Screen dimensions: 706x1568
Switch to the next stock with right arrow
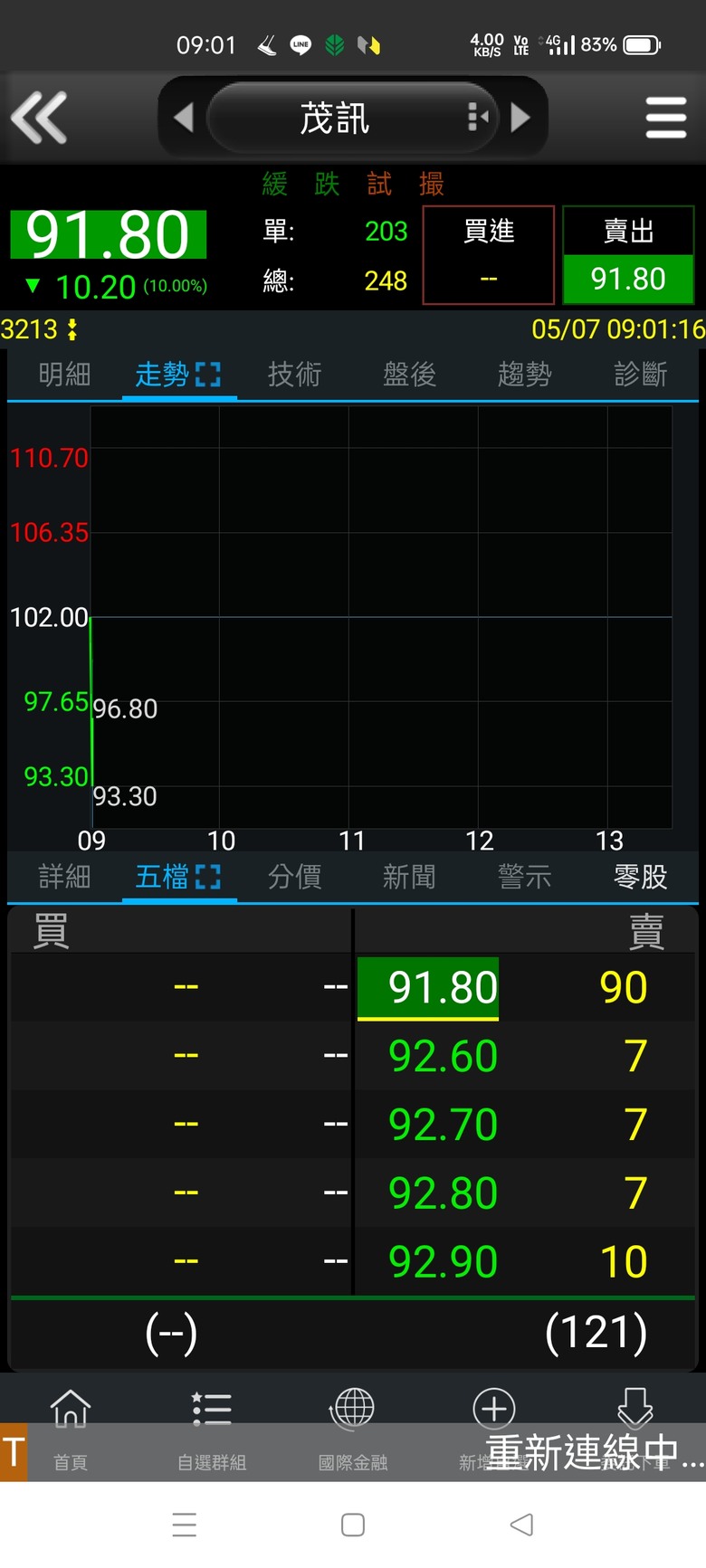click(520, 118)
